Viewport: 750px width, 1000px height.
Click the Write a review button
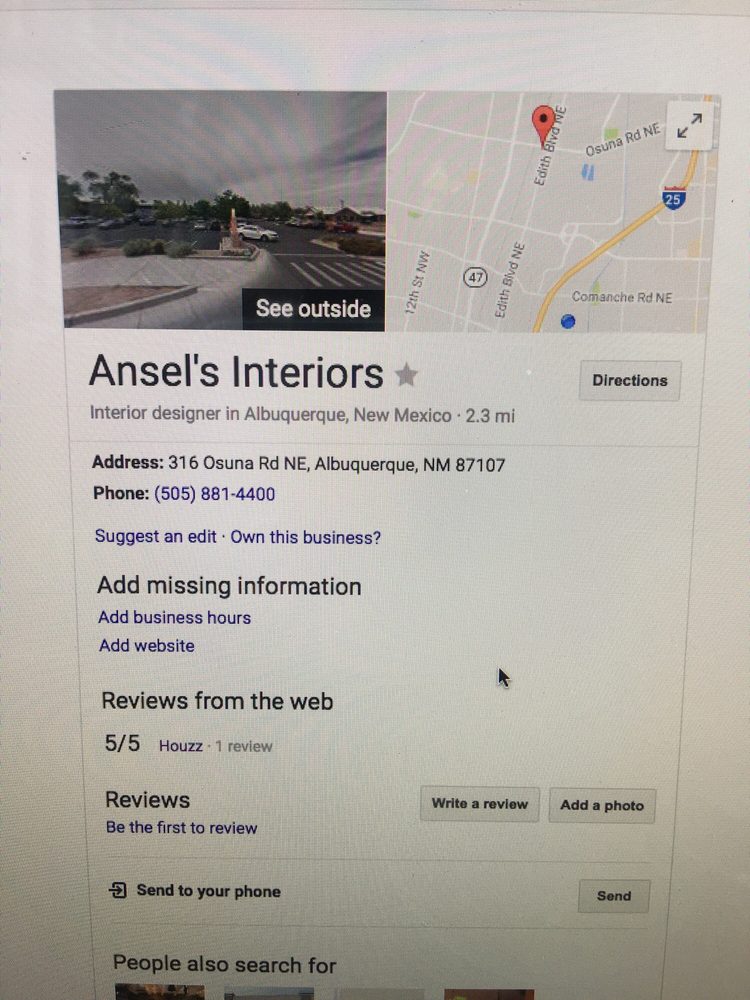[479, 804]
